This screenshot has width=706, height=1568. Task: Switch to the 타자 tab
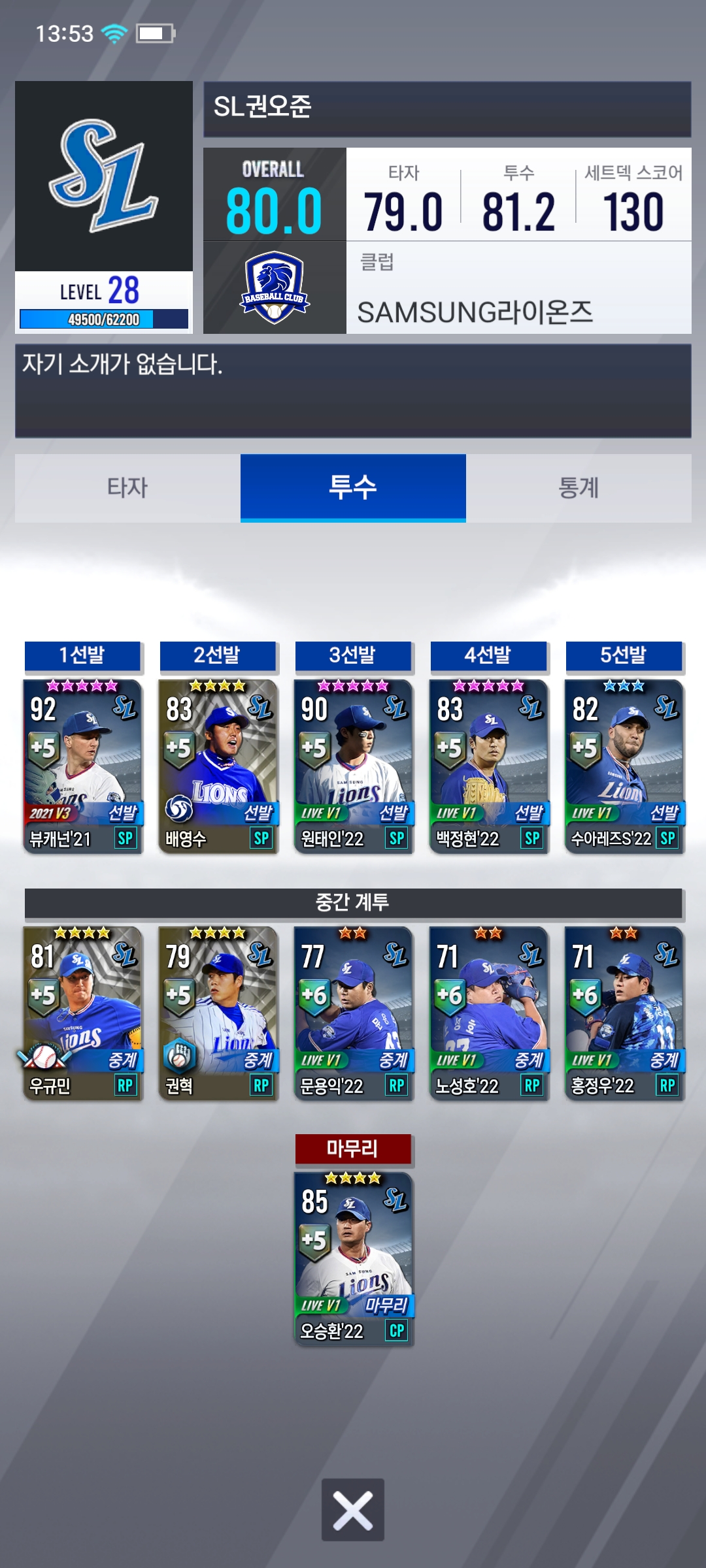pyautogui.click(x=127, y=488)
